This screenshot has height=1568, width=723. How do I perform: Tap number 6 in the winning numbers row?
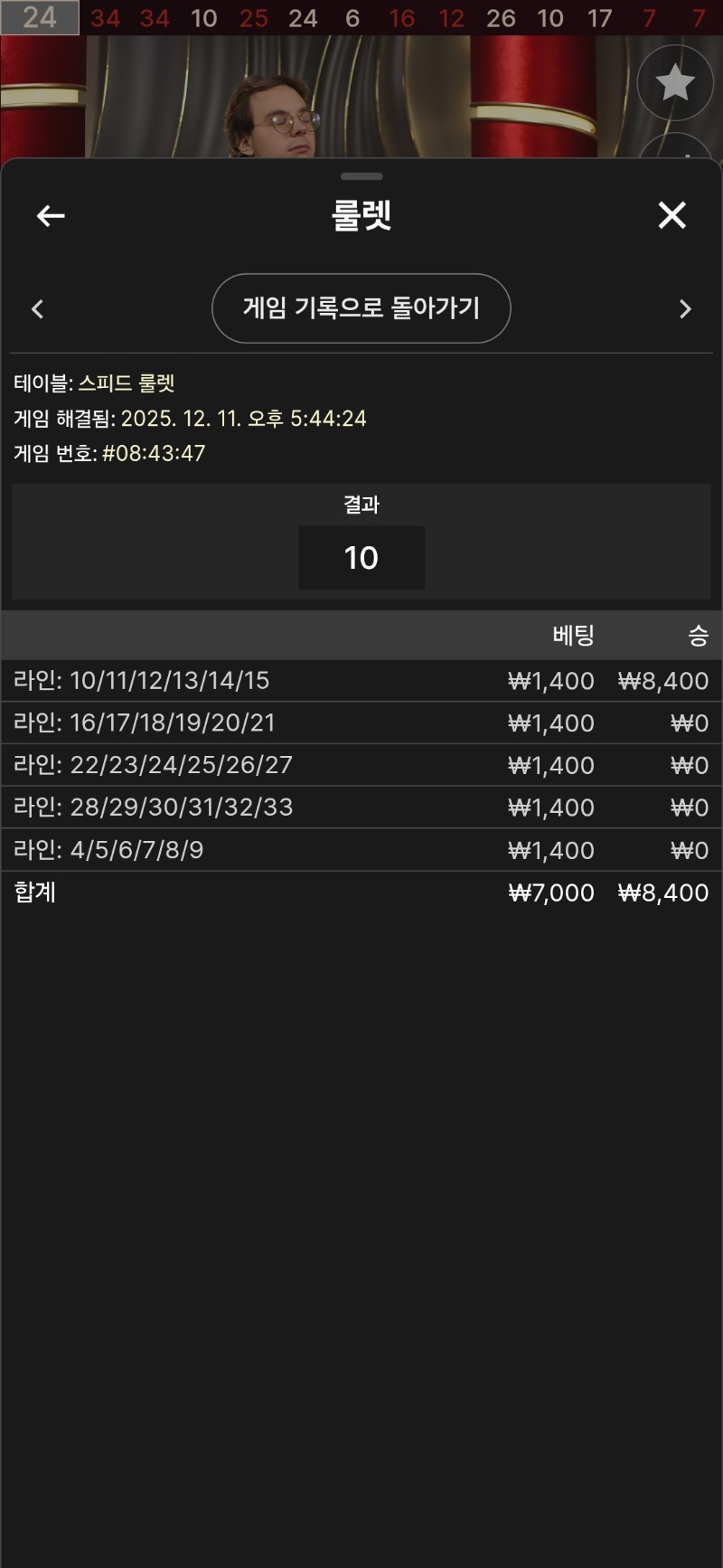coord(352,18)
